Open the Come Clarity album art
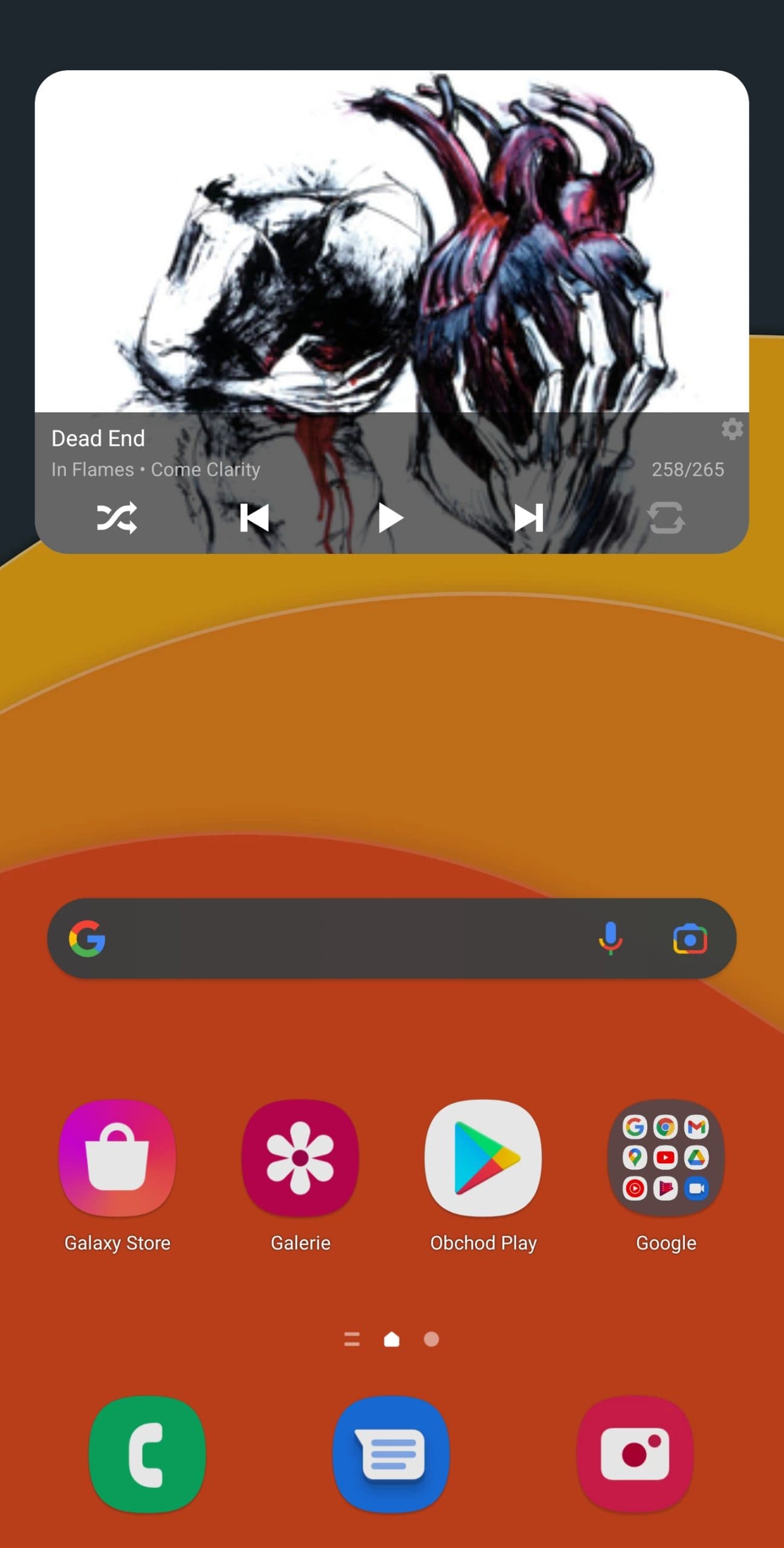 point(392,242)
